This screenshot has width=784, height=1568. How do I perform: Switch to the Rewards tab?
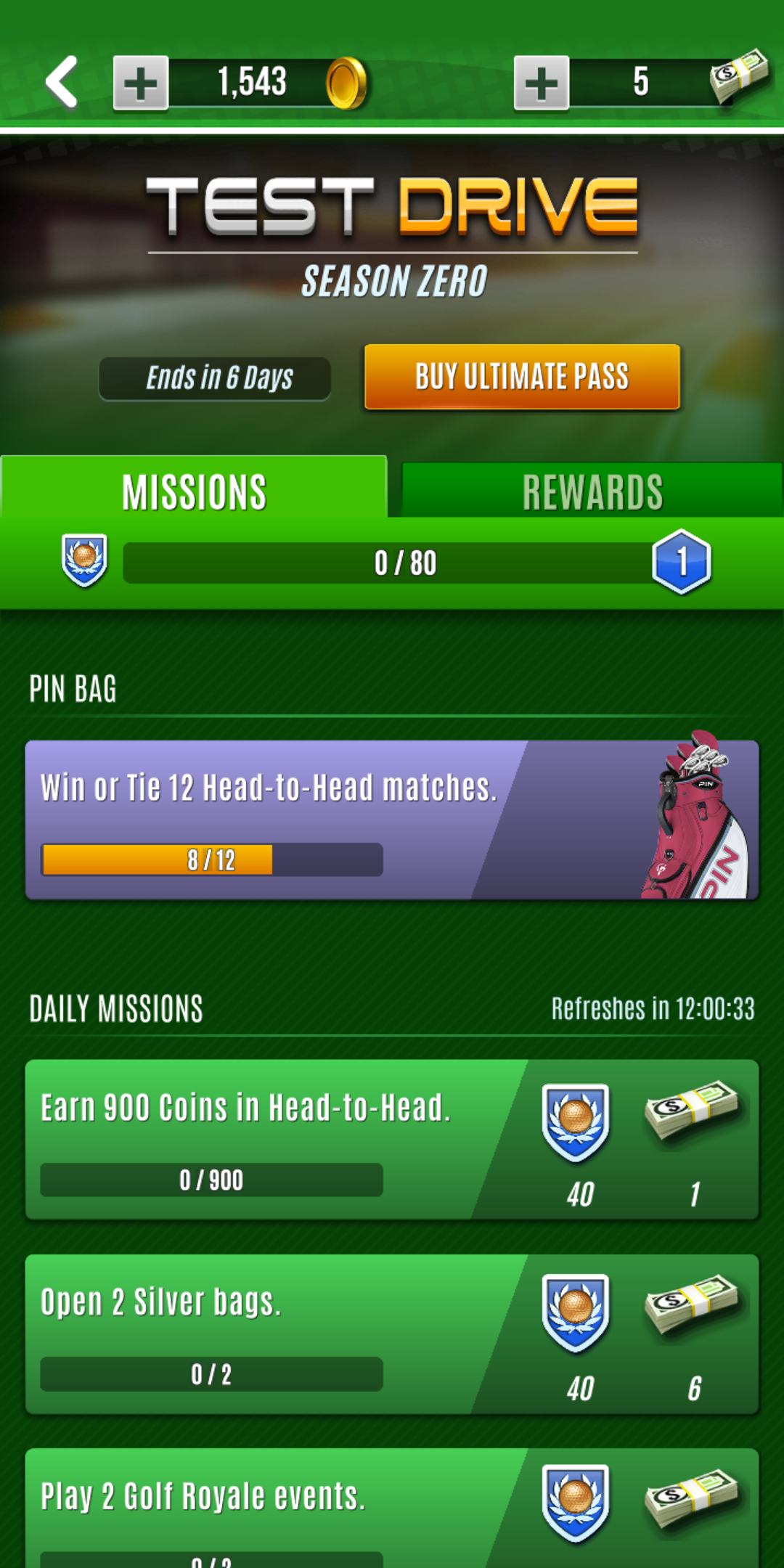point(592,491)
